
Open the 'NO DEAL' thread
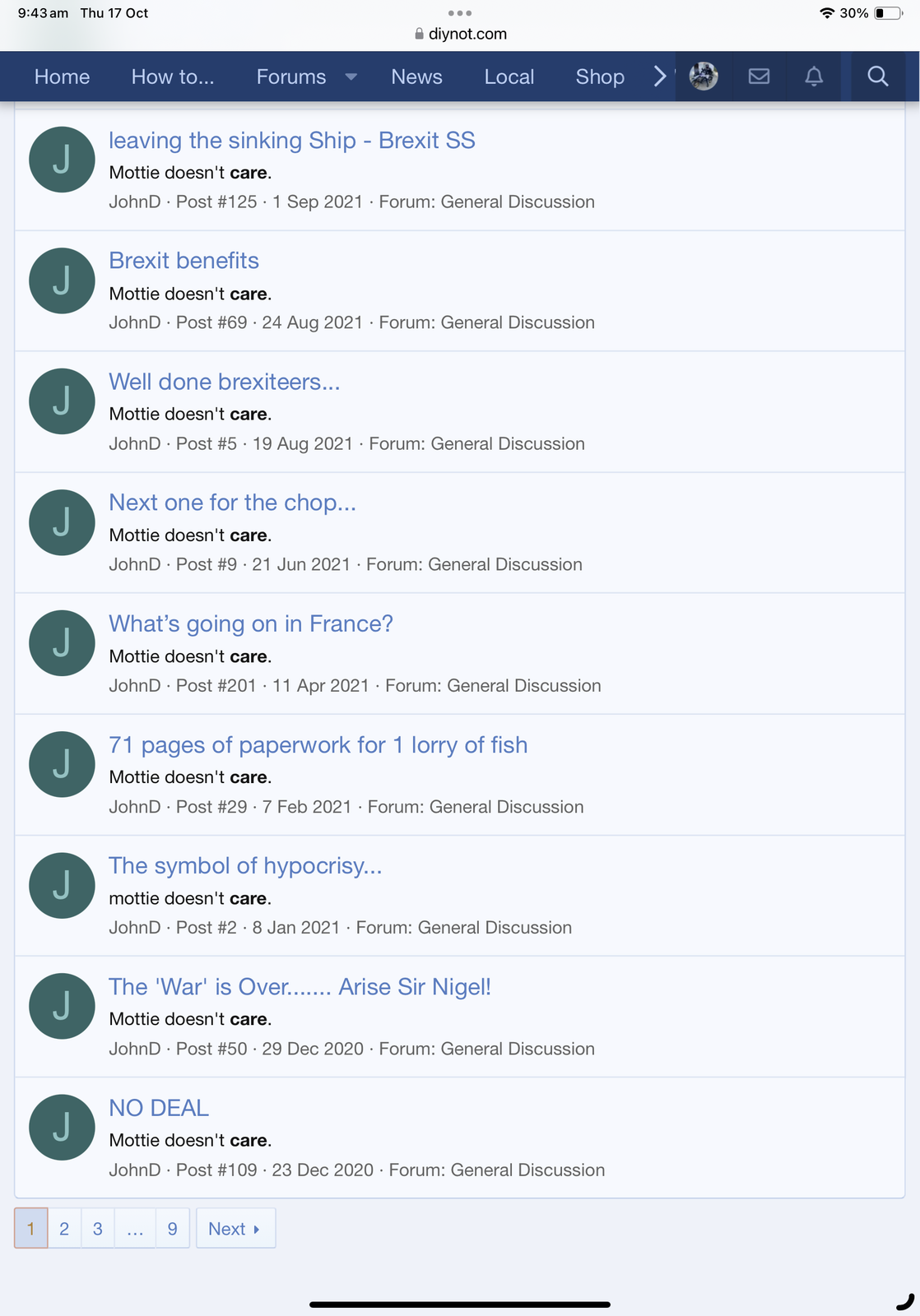[159, 1108]
